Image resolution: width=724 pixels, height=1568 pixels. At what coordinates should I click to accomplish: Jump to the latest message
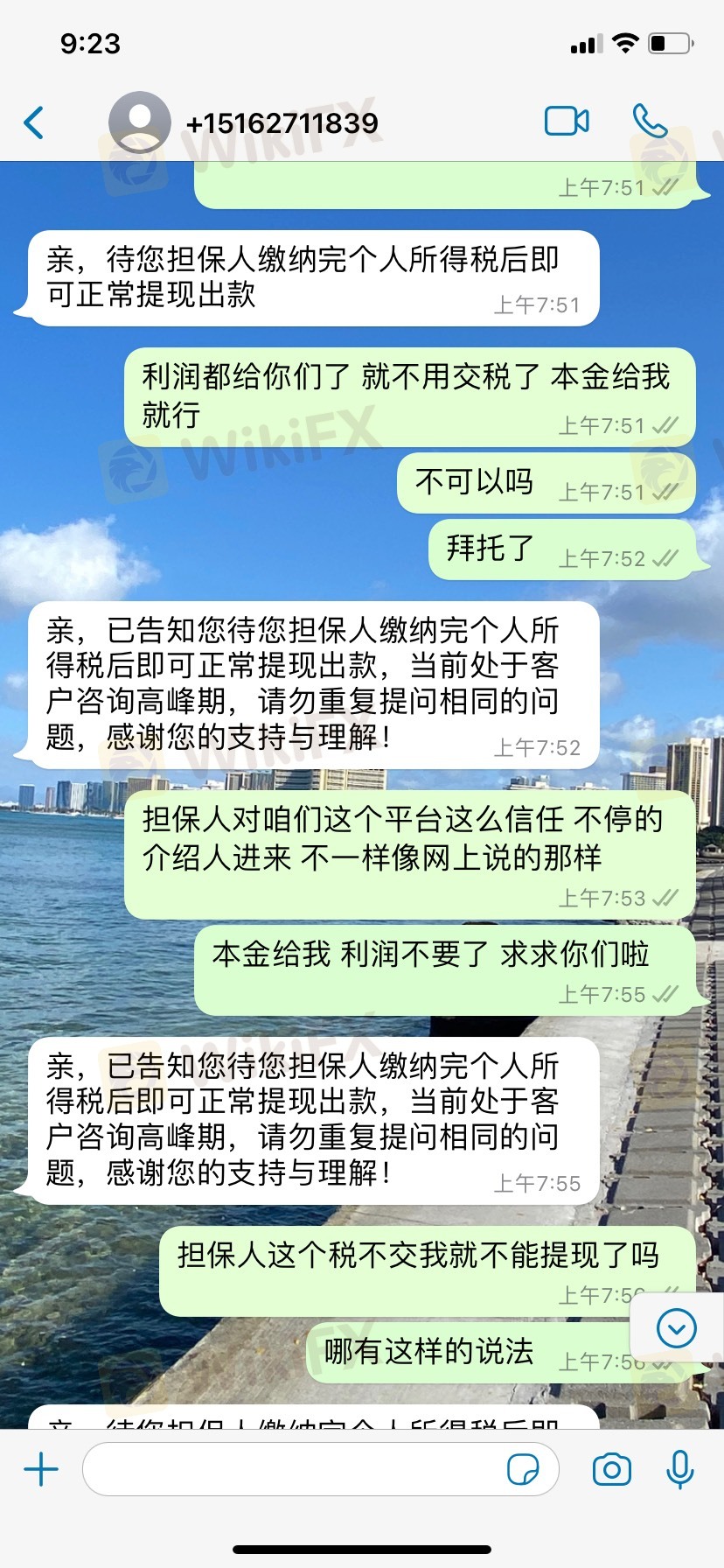coord(676,1329)
